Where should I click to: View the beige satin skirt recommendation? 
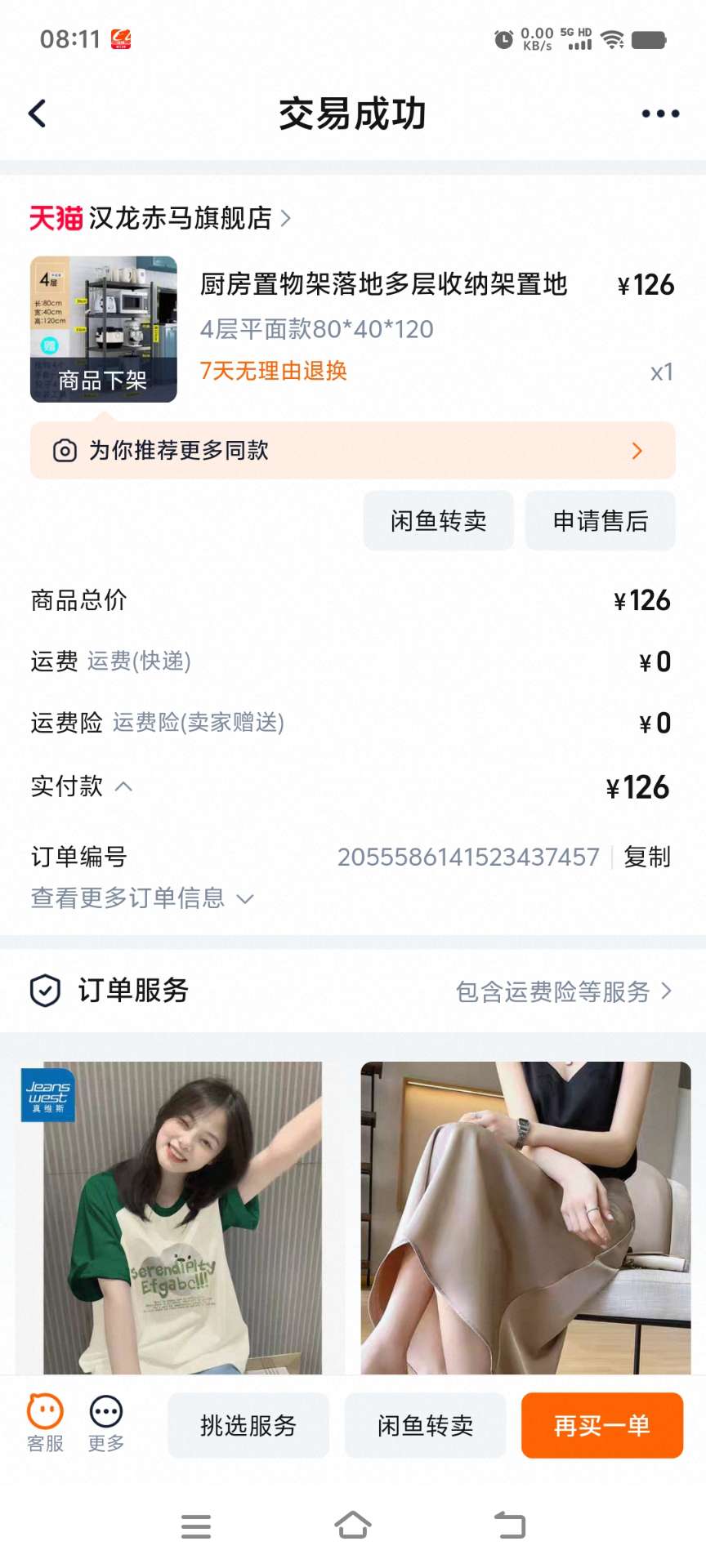pos(525,1217)
